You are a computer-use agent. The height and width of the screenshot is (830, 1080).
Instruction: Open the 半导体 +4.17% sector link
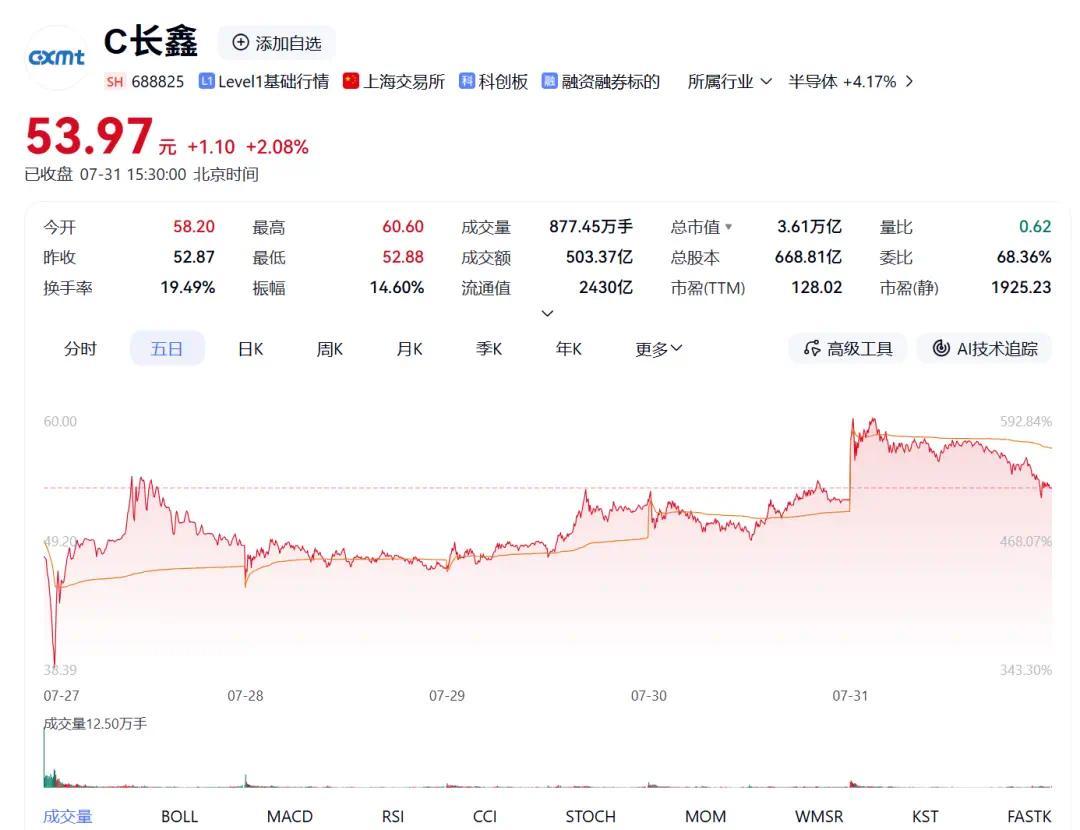[x=851, y=82]
